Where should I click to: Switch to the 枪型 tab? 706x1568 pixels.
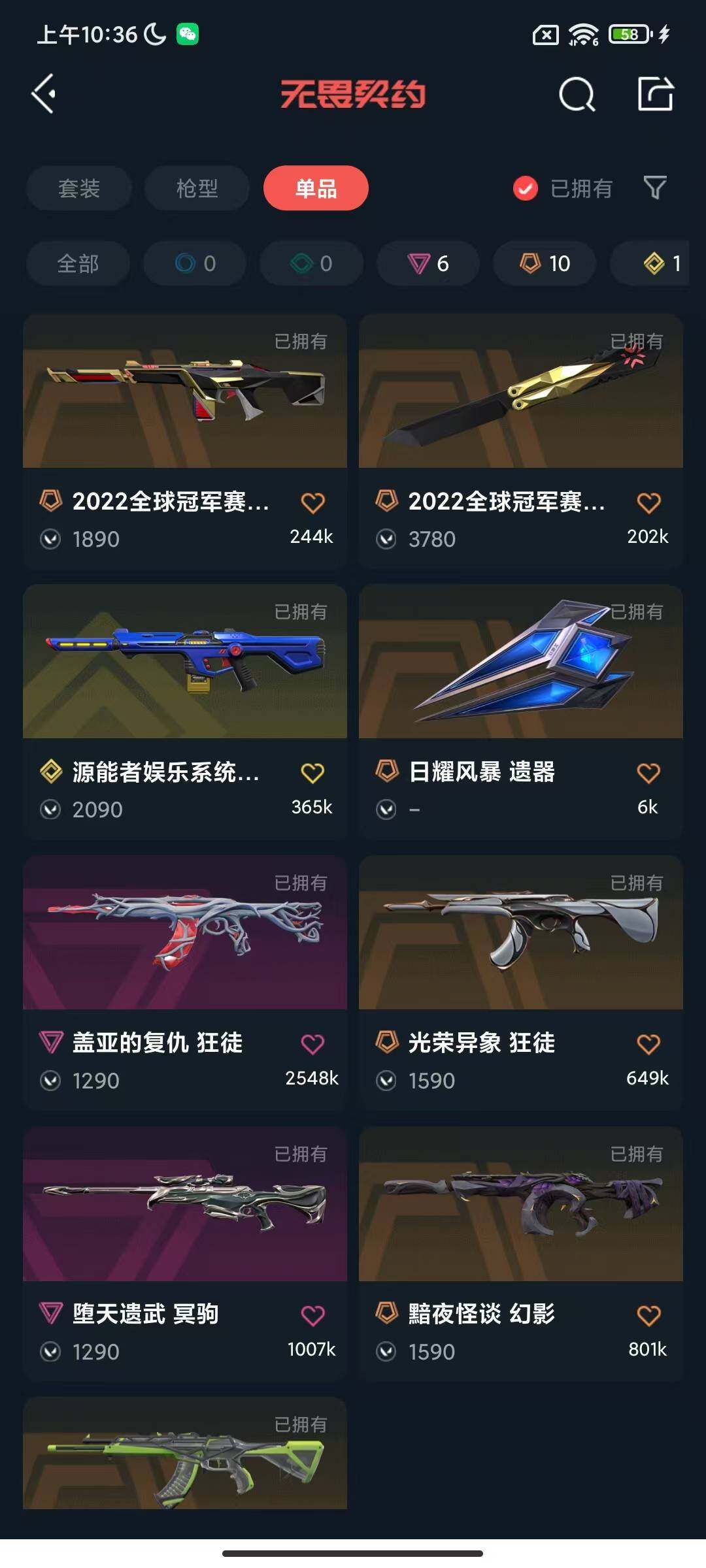(196, 188)
